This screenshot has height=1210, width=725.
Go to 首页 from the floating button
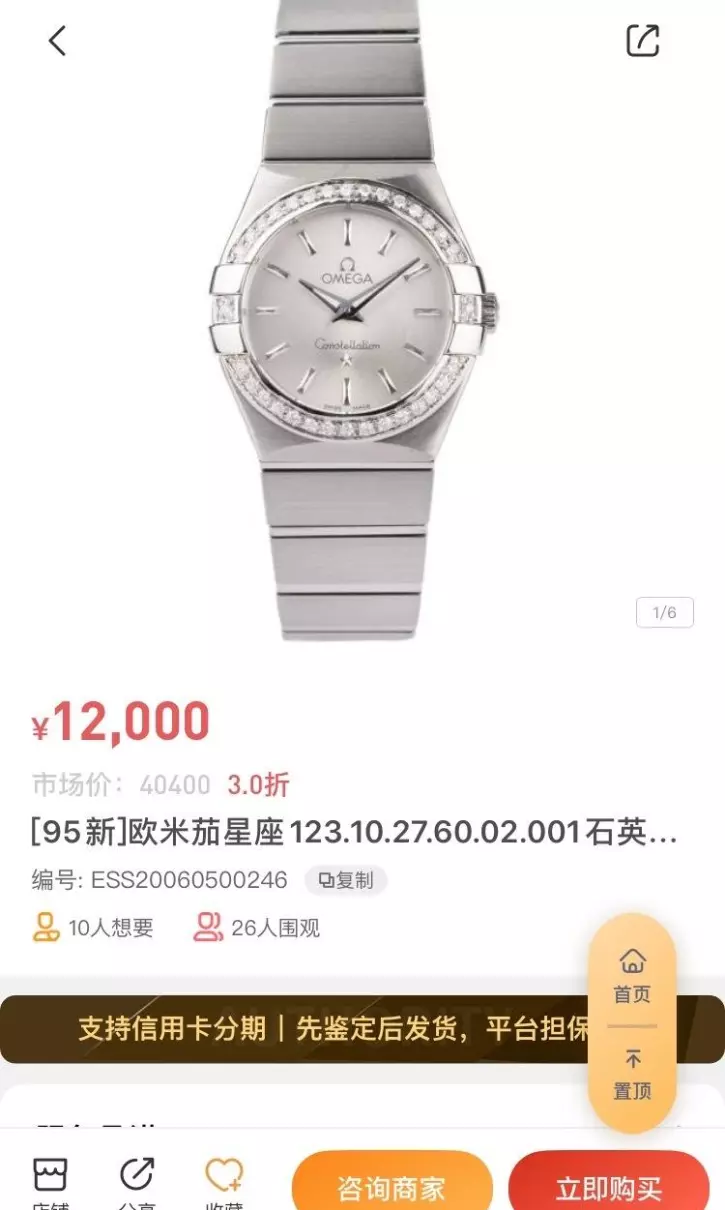point(632,976)
